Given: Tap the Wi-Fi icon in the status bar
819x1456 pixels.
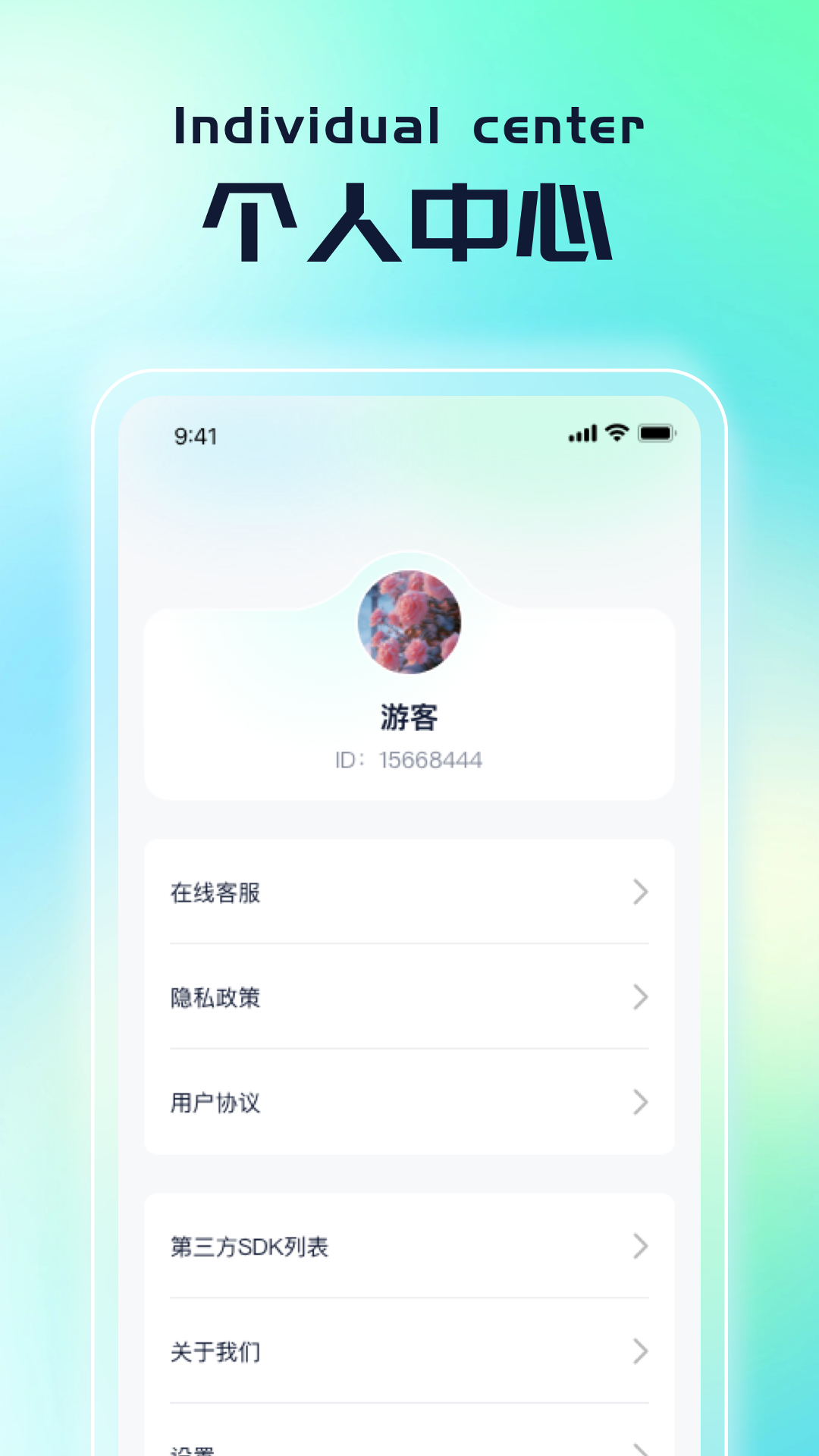Looking at the screenshot, I should (616, 432).
